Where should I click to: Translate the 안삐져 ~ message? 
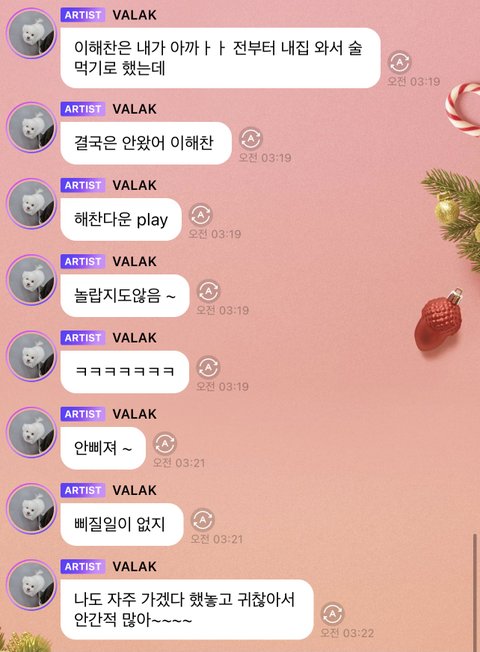click(x=165, y=444)
